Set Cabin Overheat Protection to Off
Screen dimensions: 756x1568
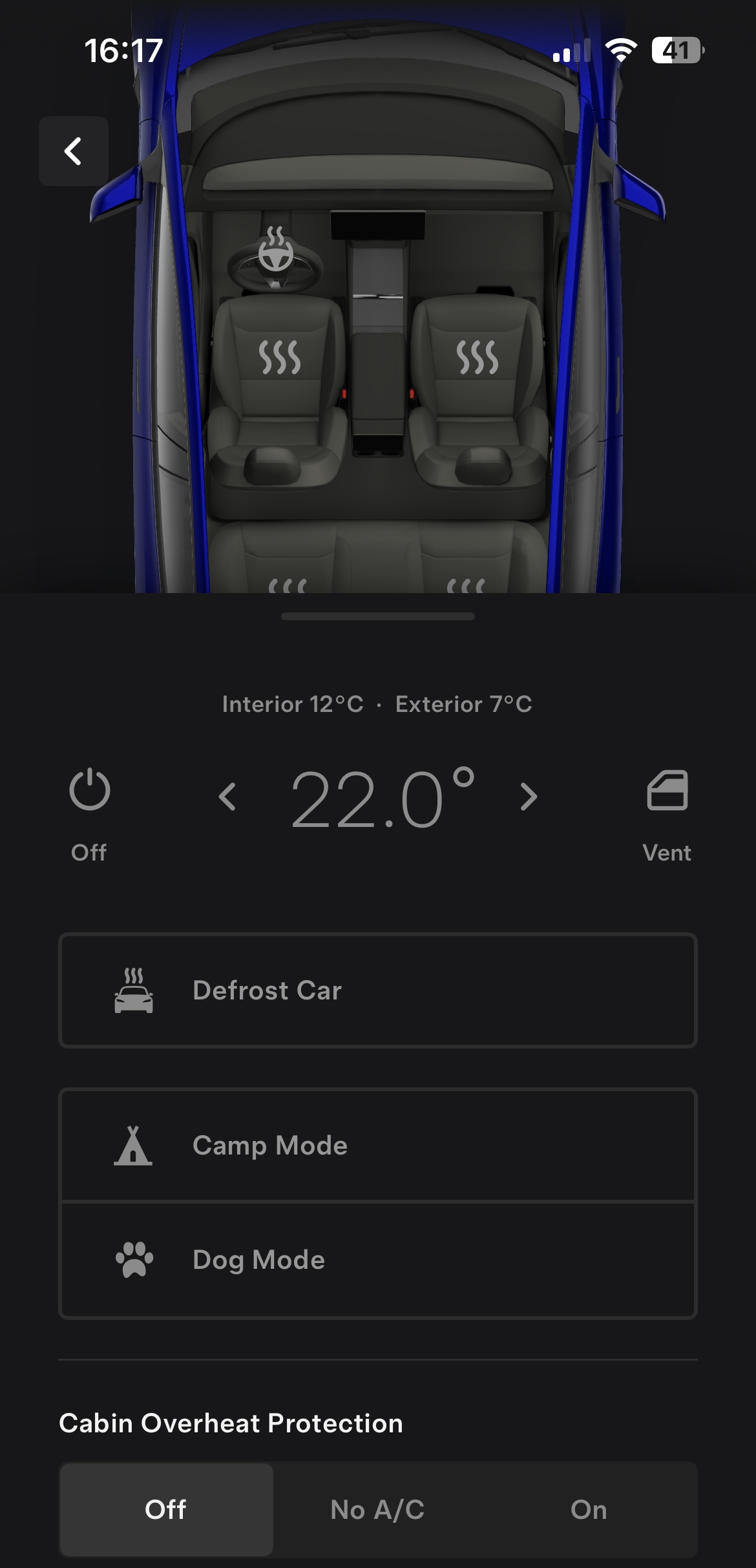coord(166,1510)
